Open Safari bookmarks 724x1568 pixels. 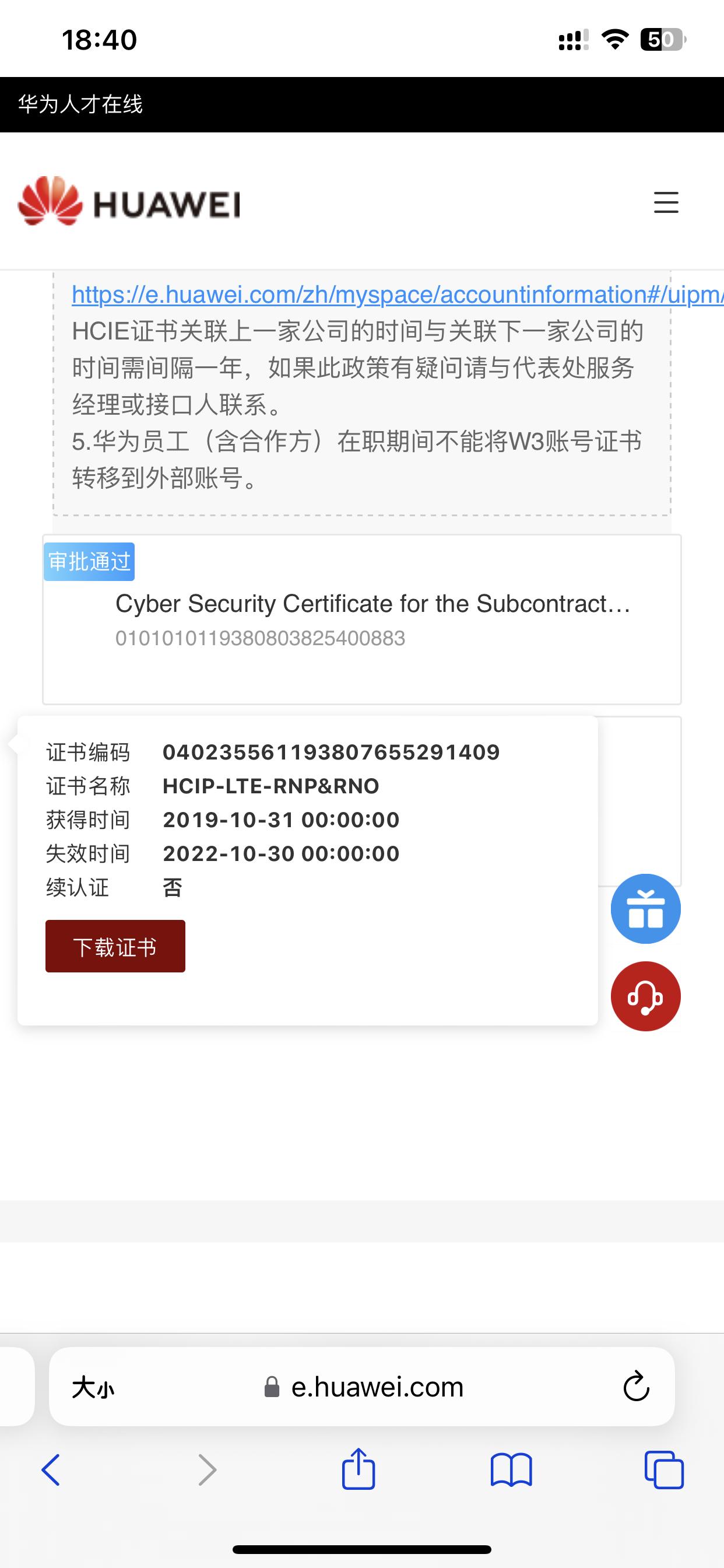pos(511,1469)
